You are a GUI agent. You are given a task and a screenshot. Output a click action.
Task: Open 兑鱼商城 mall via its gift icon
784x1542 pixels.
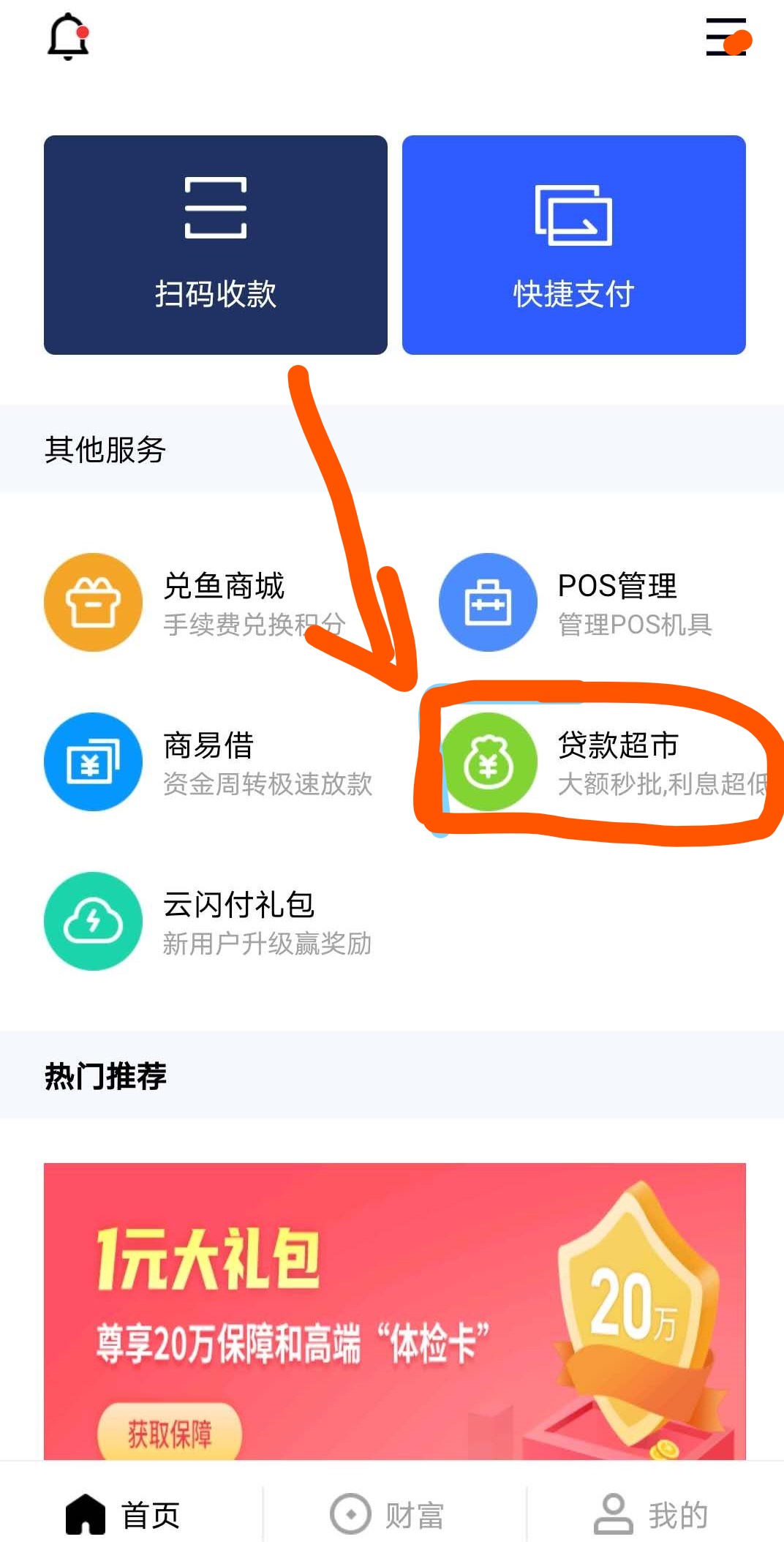point(92,602)
